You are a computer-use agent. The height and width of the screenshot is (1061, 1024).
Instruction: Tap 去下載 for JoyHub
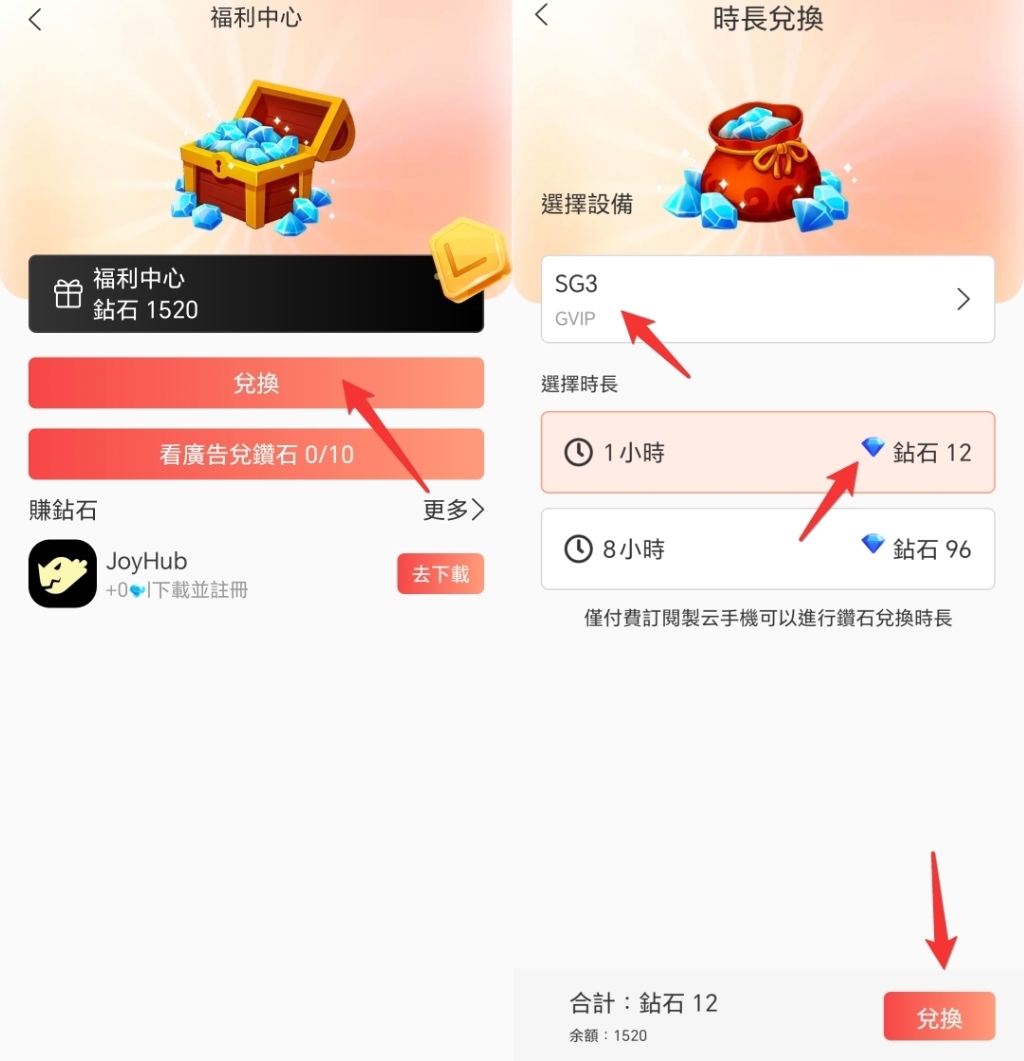(440, 574)
